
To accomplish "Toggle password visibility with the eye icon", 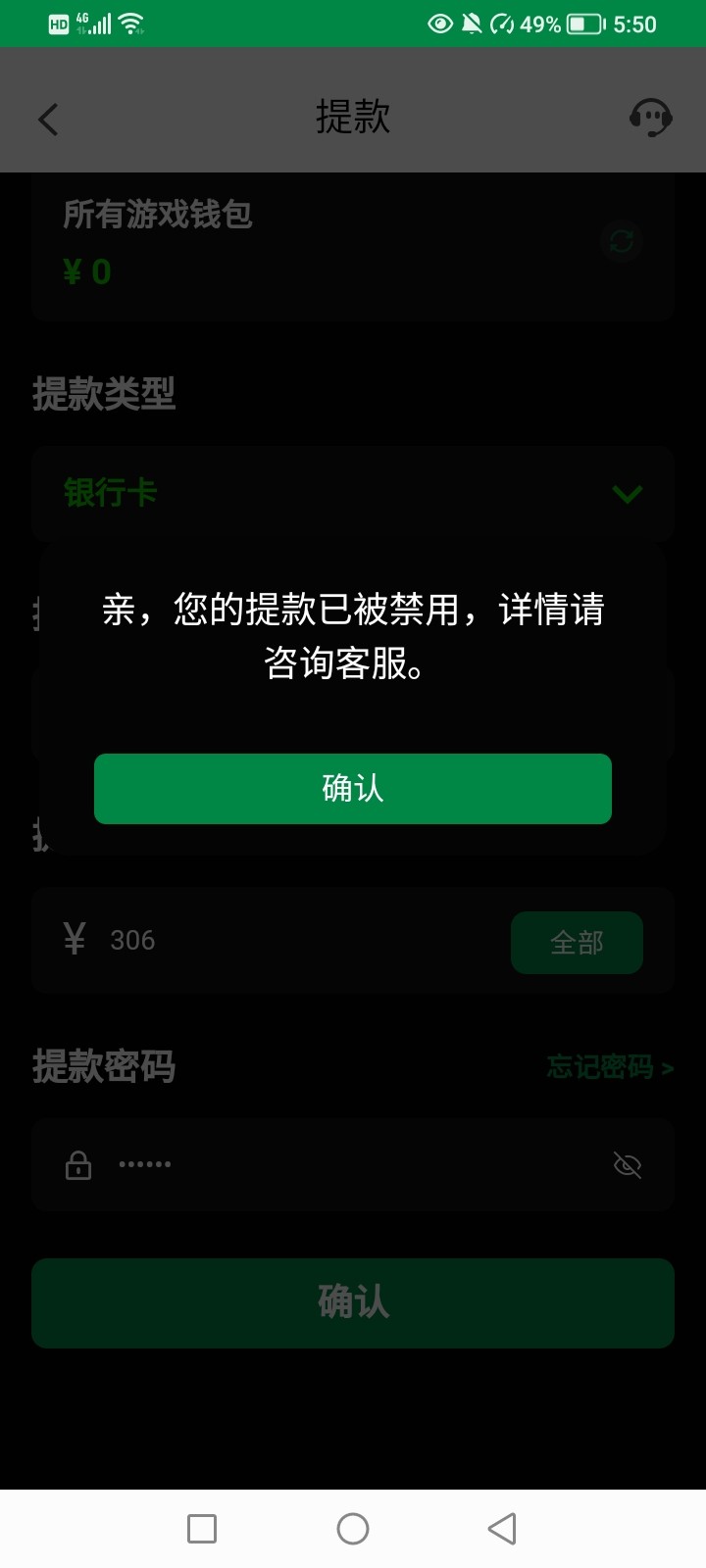I will coord(627,1165).
